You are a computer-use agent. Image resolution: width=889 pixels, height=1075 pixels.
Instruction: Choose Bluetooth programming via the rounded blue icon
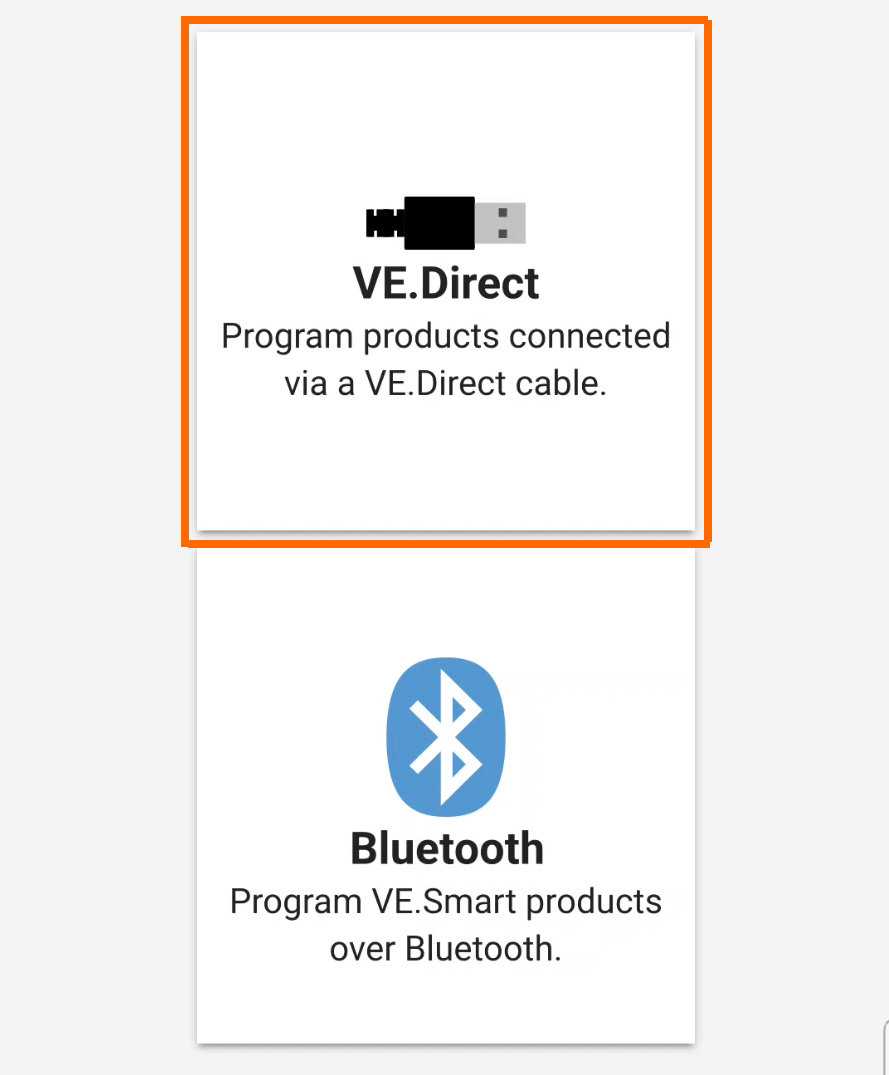click(x=446, y=736)
